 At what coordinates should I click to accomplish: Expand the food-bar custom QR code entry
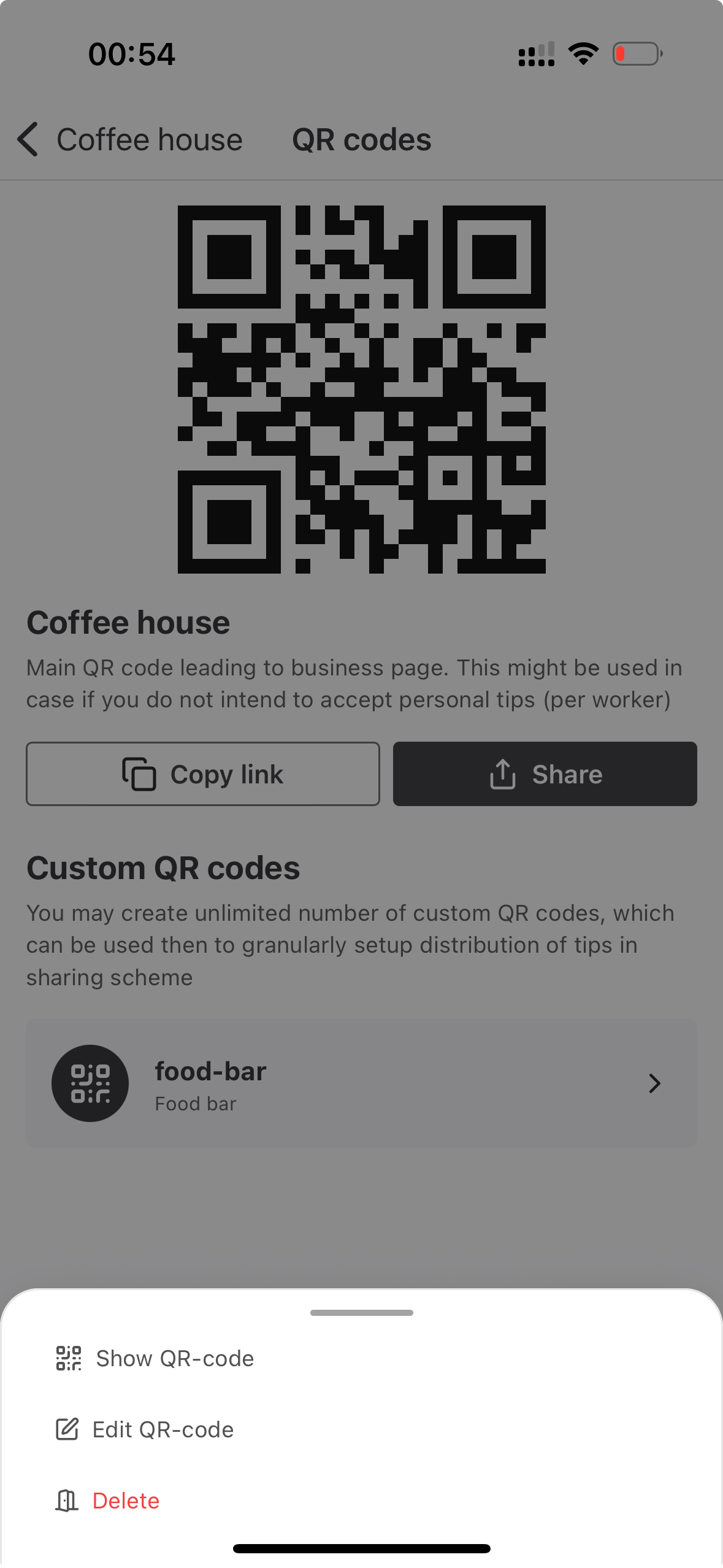click(655, 1083)
